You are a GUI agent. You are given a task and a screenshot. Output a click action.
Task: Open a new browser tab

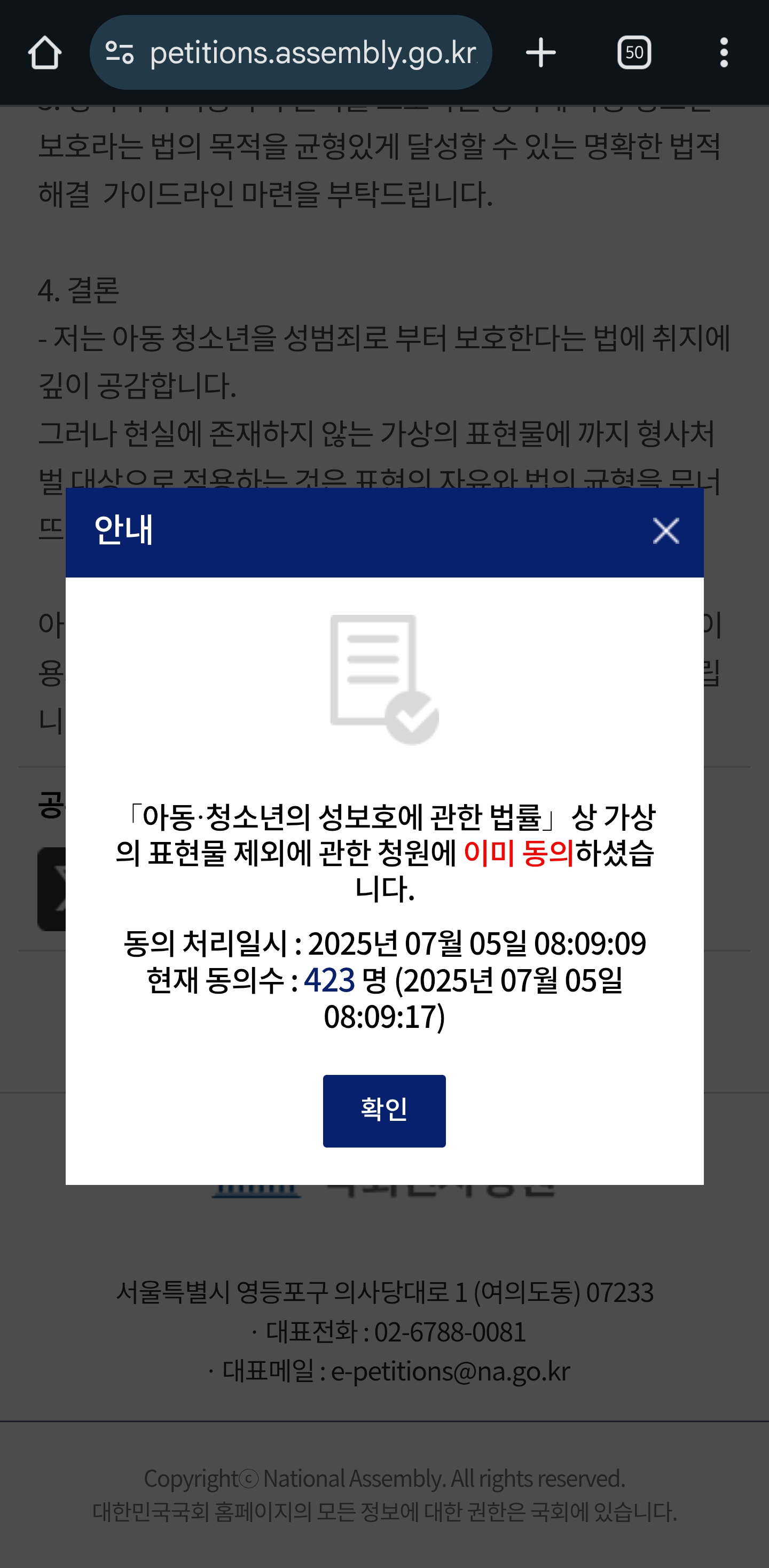click(x=541, y=52)
